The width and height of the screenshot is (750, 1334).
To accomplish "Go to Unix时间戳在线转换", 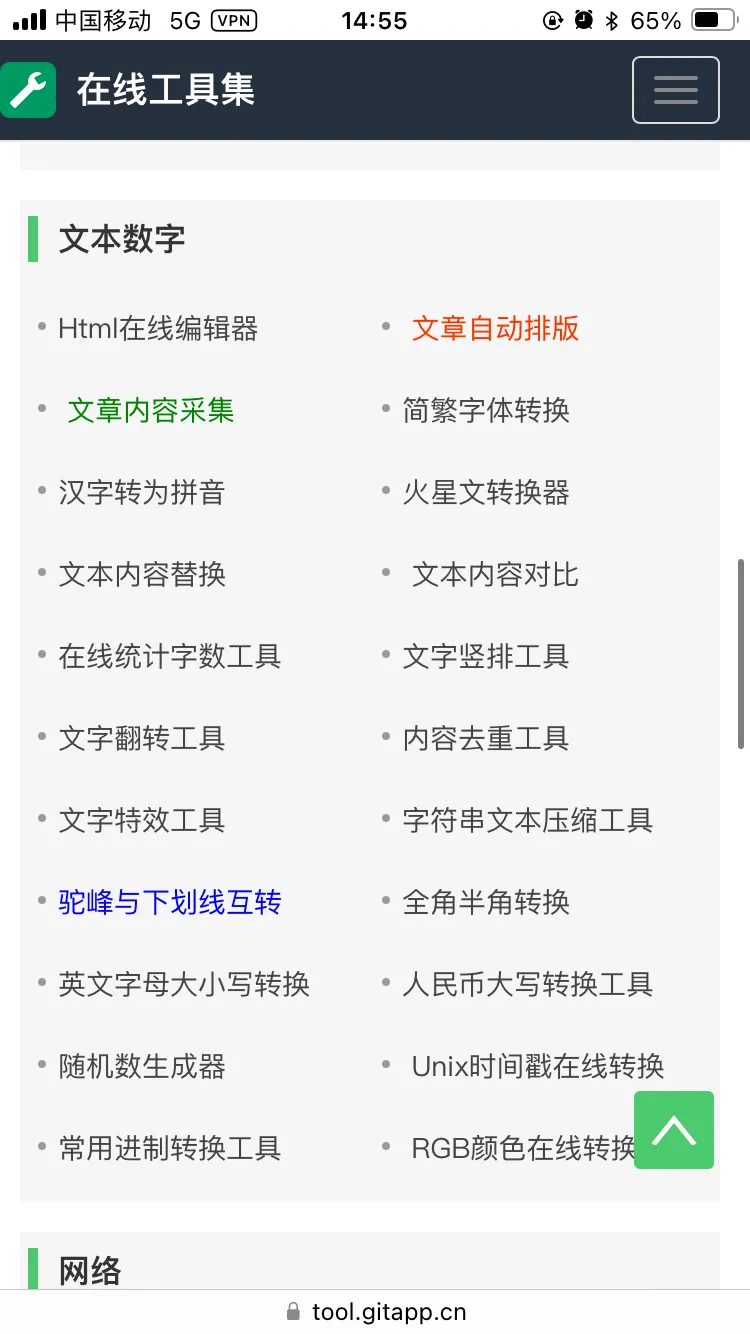I will 538,1067.
